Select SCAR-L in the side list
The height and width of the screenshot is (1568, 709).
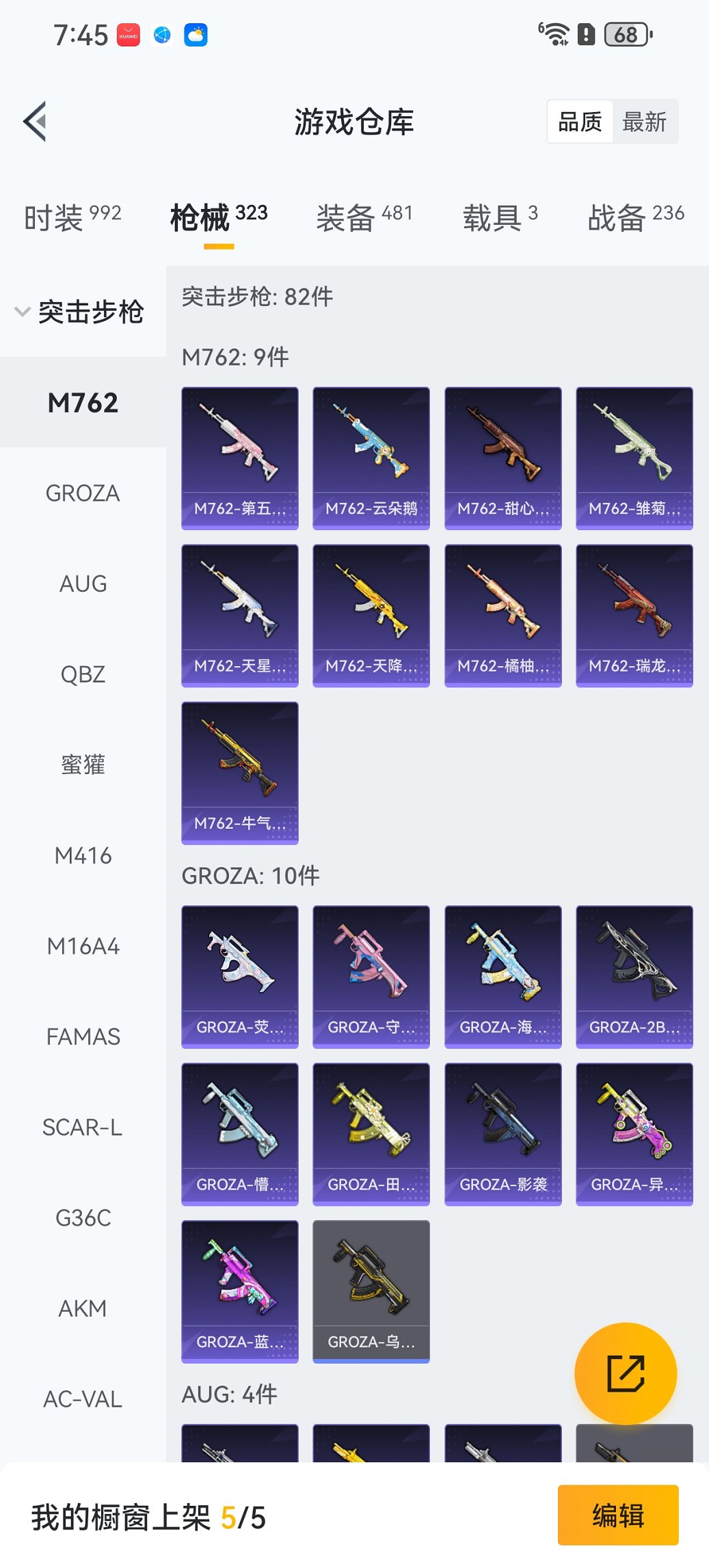point(83,1127)
